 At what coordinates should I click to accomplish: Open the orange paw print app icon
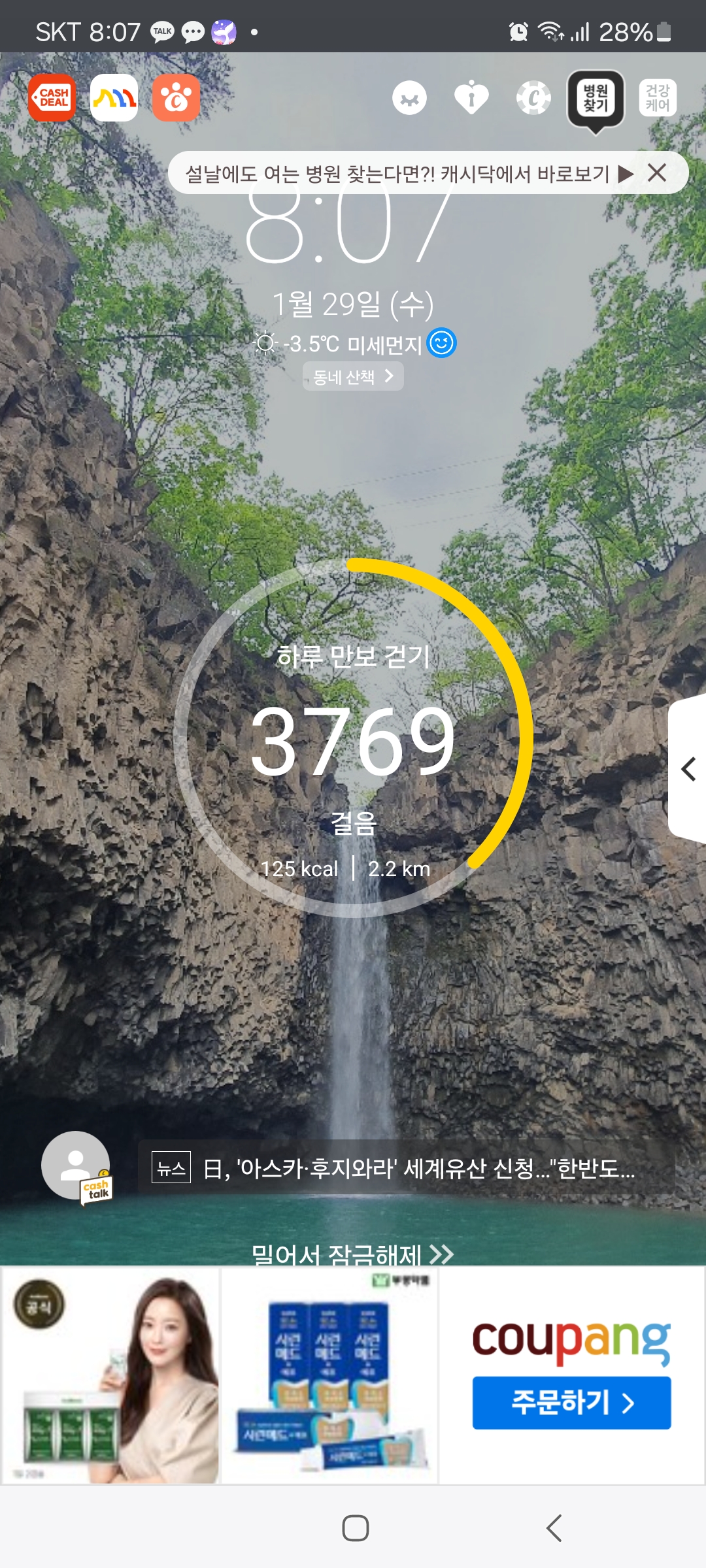[176, 98]
